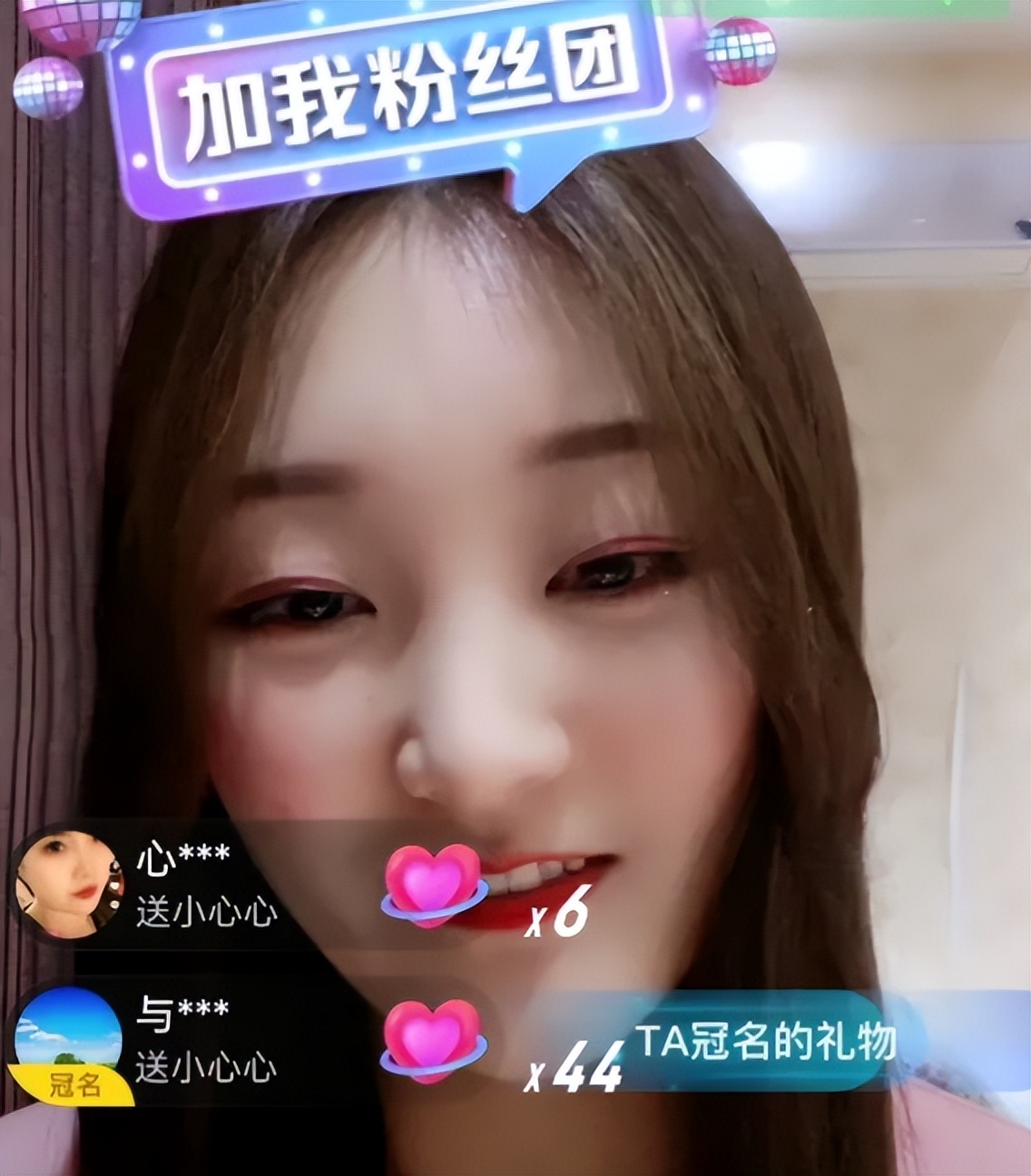Tap the 加我粉丝团 fan group sticker
The image size is (1031, 1176).
tap(407, 100)
